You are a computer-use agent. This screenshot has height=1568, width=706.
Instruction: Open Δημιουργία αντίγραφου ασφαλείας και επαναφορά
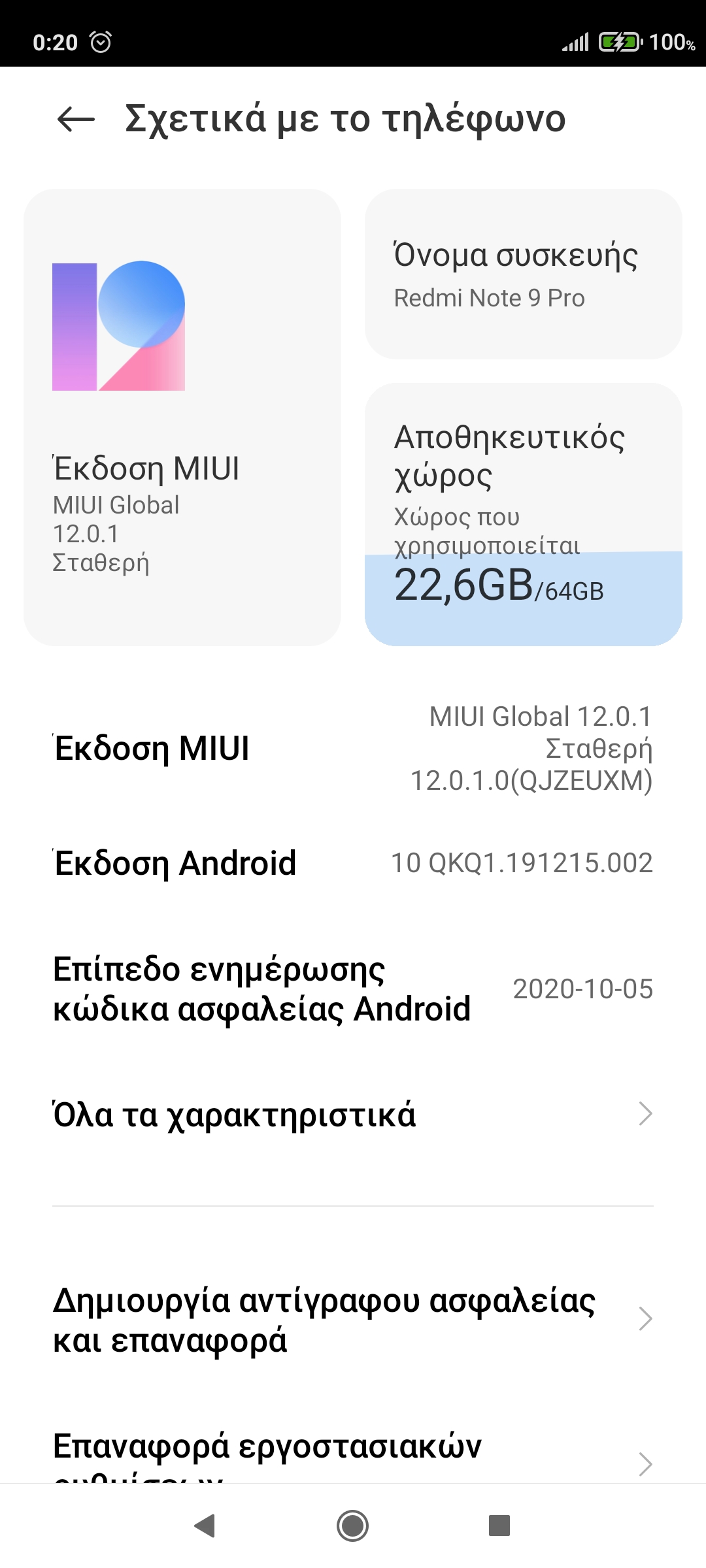353,1320
